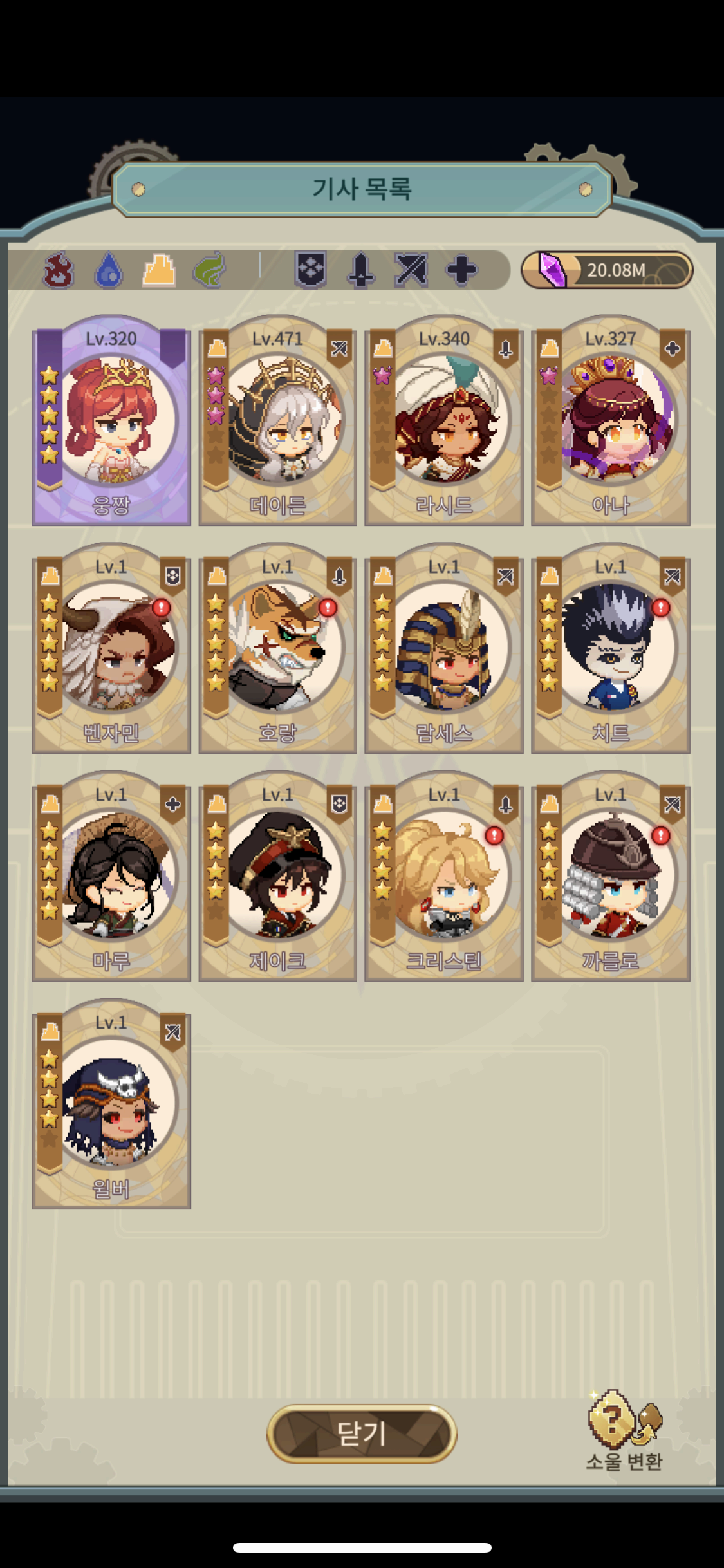Select the 데이븐 knight card

277,422
